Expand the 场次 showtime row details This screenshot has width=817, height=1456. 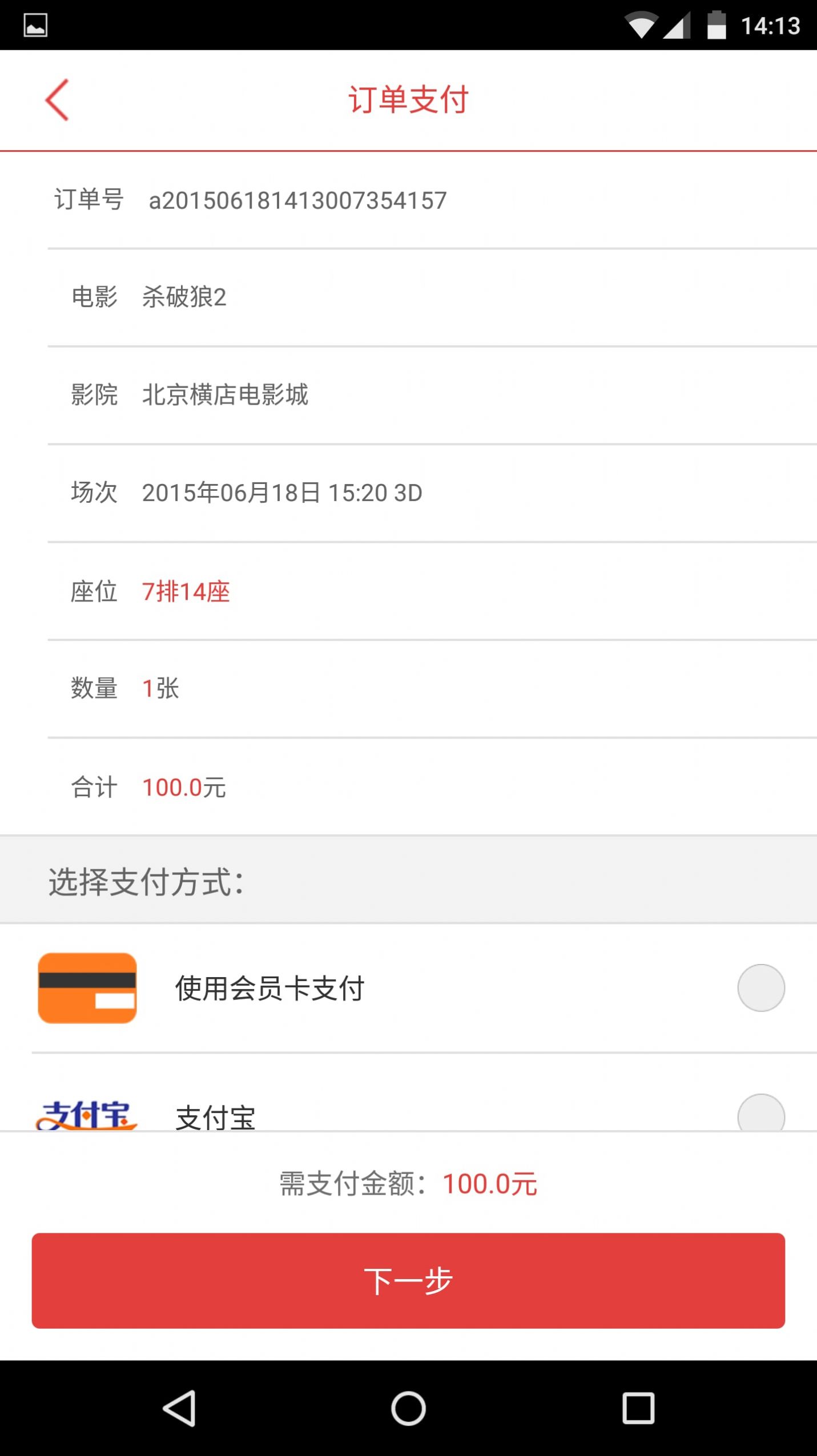pos(408,493)
